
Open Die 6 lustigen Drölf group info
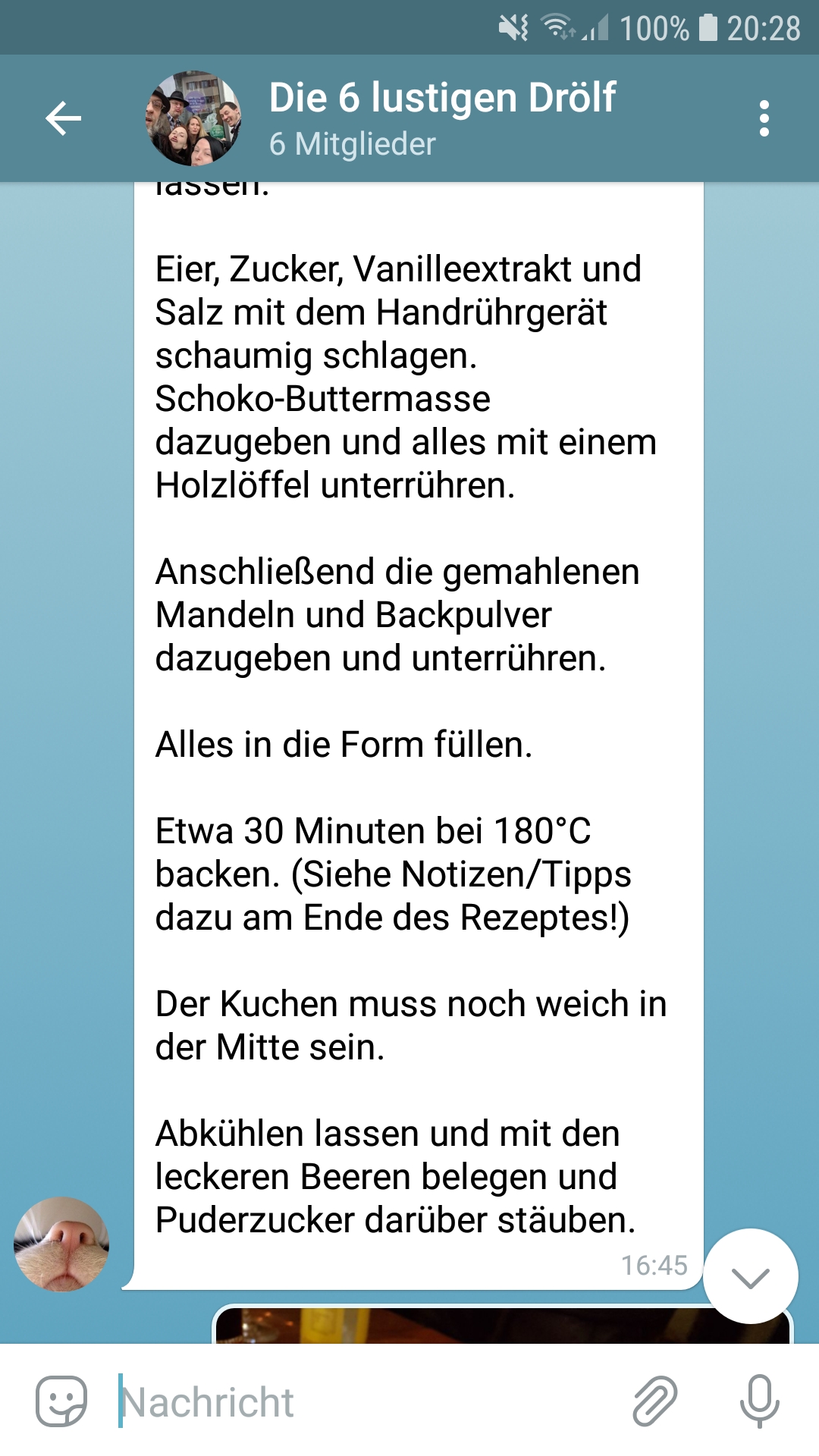tap(442, 118)
